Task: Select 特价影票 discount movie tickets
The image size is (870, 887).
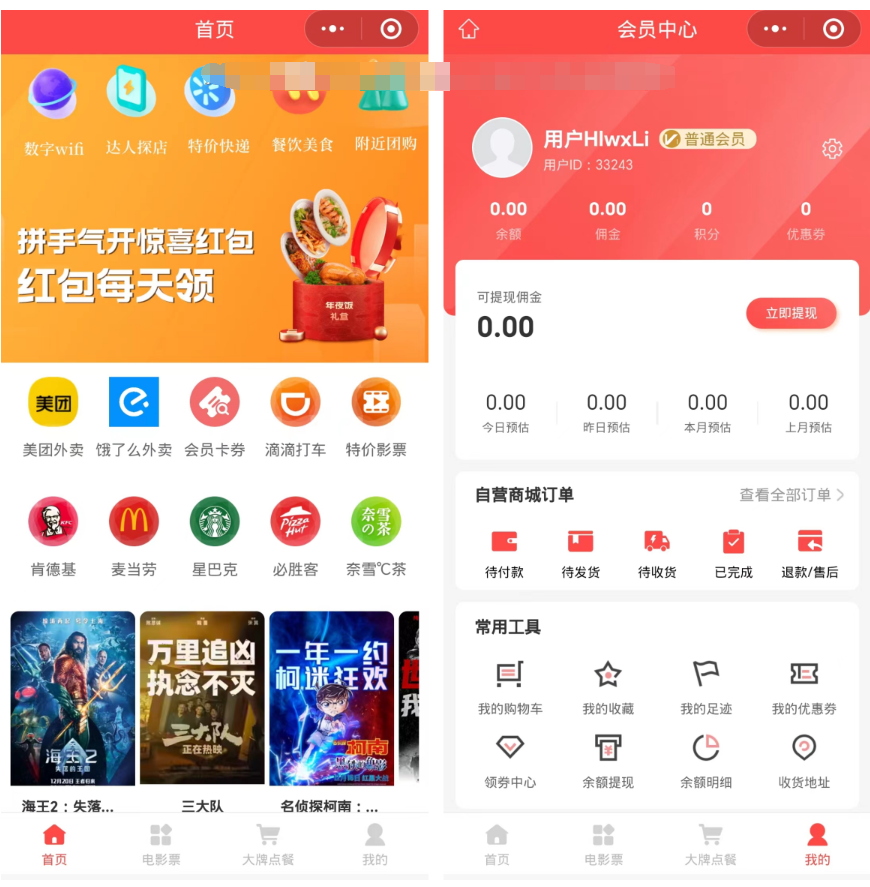Action: click(x=376, y=417)
